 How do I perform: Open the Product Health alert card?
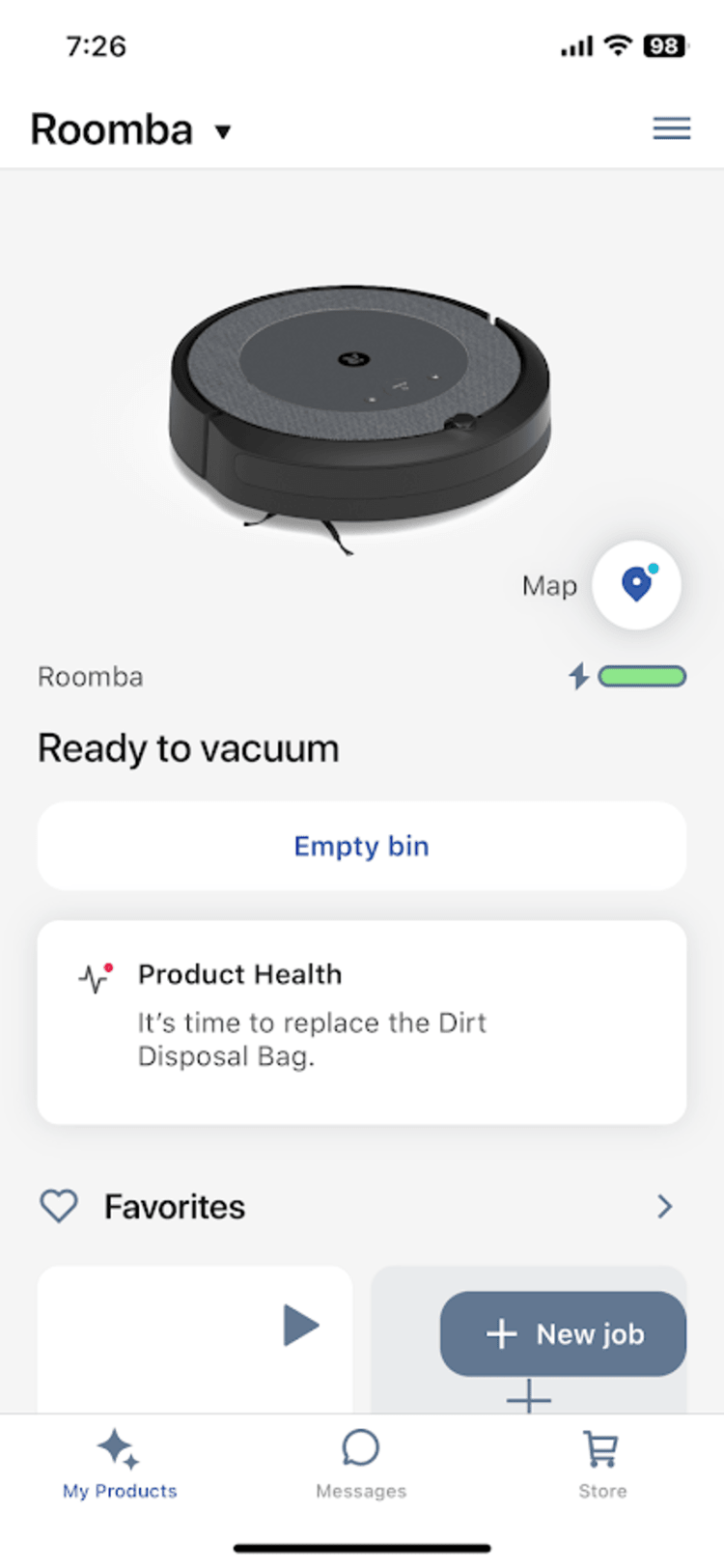coord(361,1021)
